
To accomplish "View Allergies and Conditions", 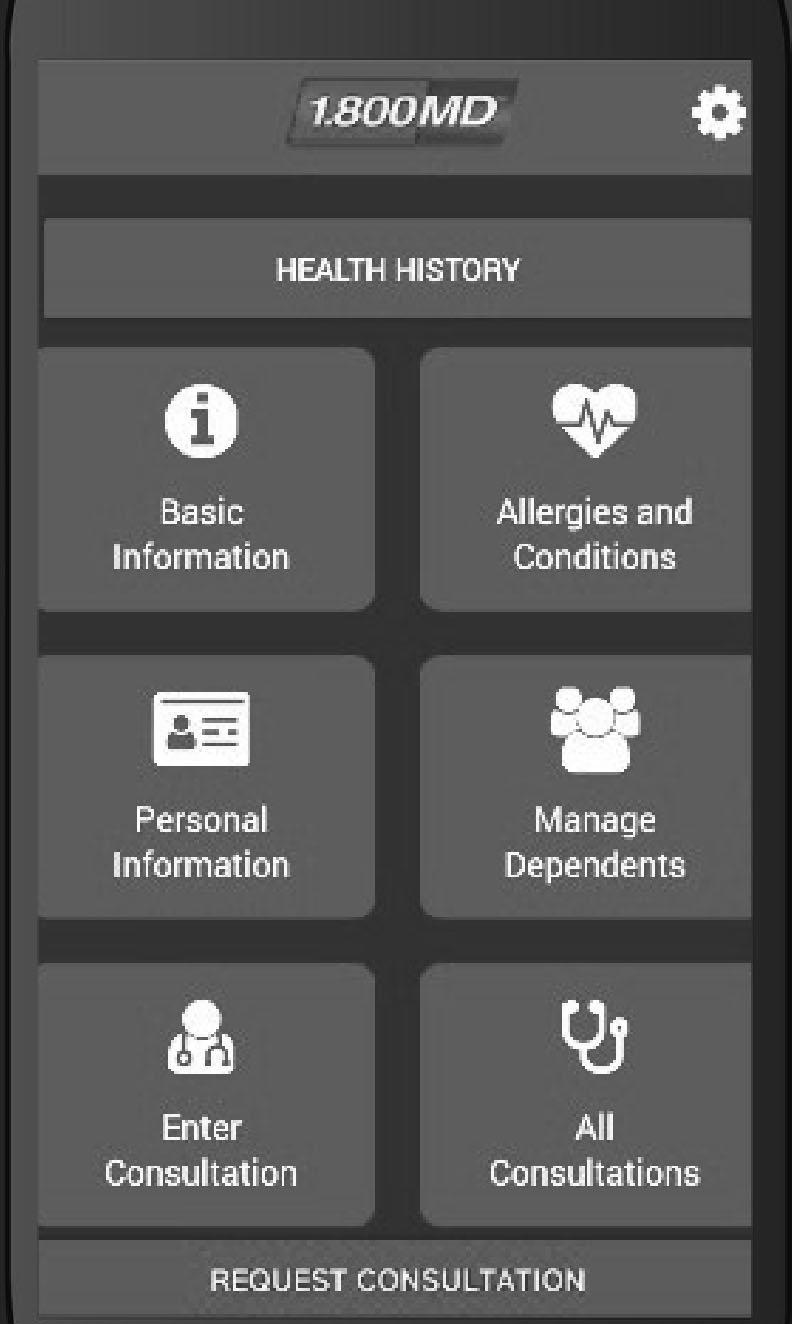I will click(x=590, y=480).
